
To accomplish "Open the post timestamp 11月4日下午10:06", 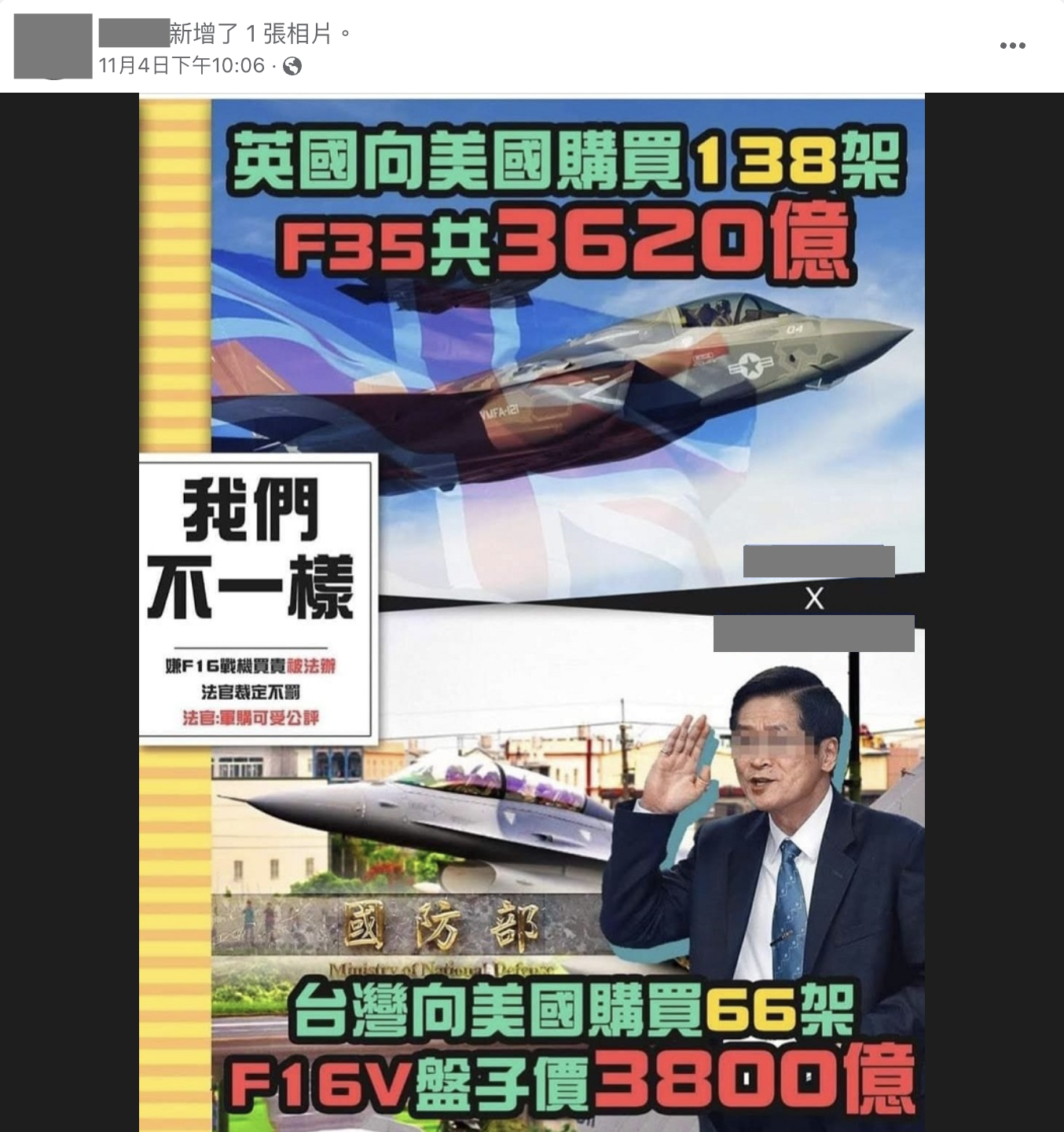I will (182, 66).
